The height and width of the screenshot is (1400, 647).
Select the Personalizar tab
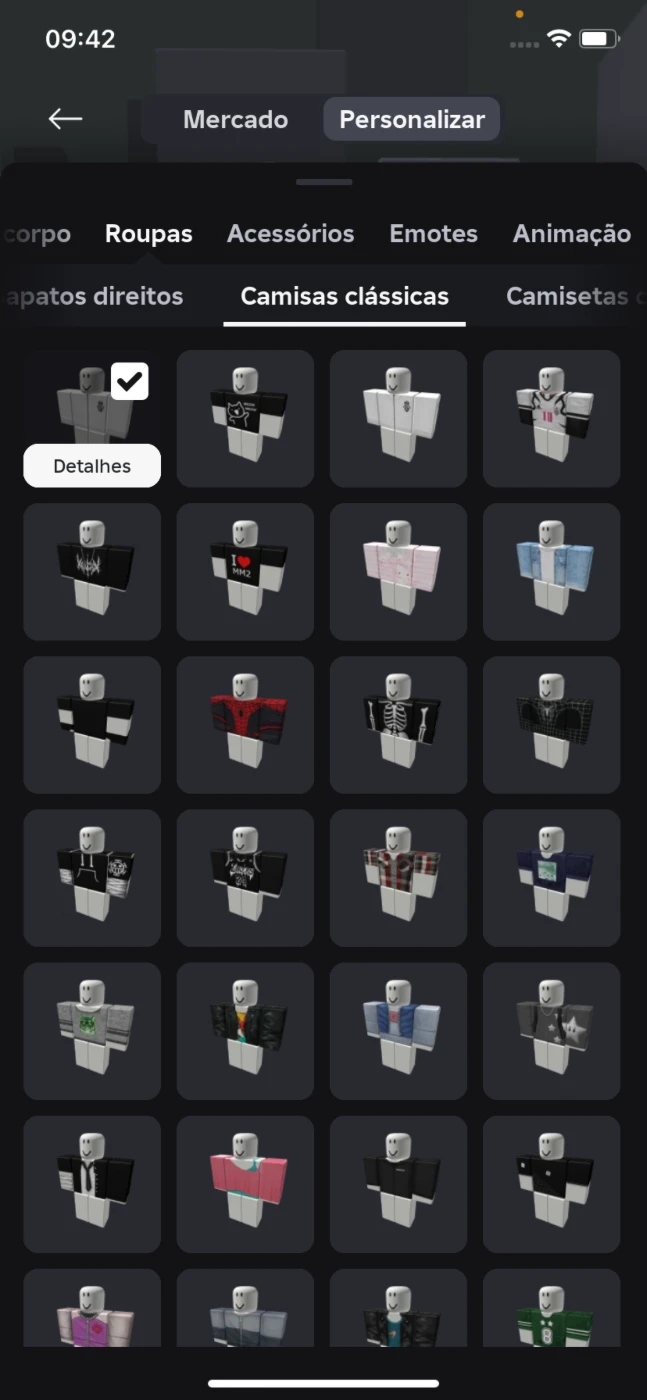coord(412,119)
